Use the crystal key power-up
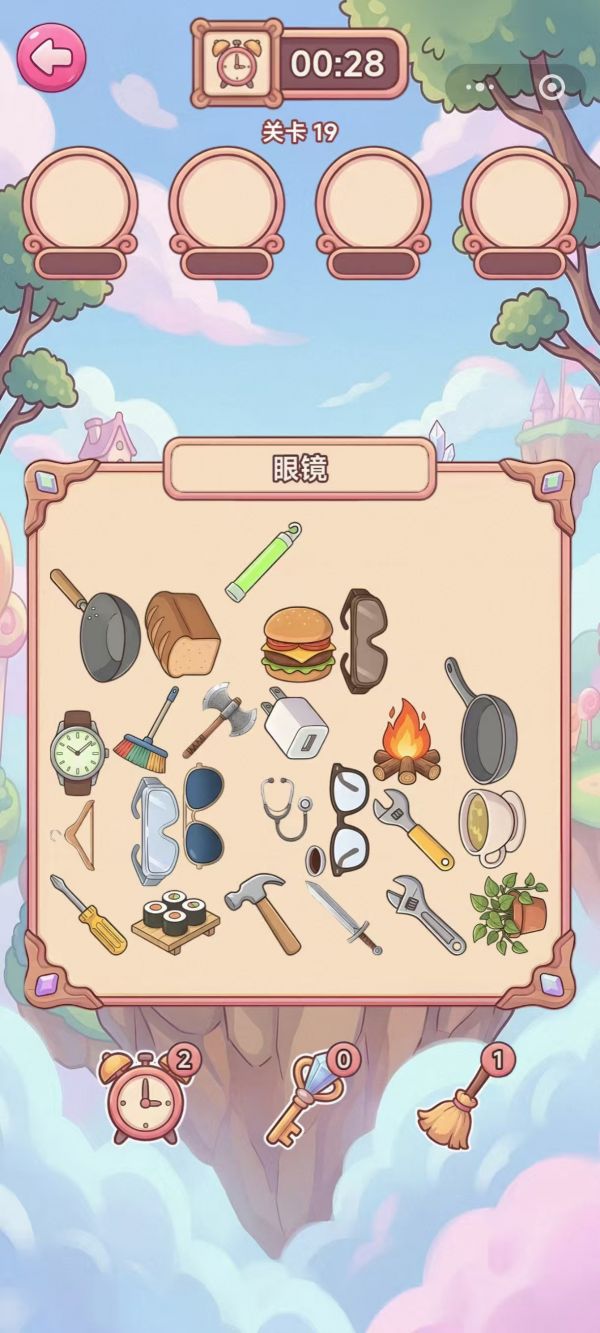 (x=310, y=1098)
